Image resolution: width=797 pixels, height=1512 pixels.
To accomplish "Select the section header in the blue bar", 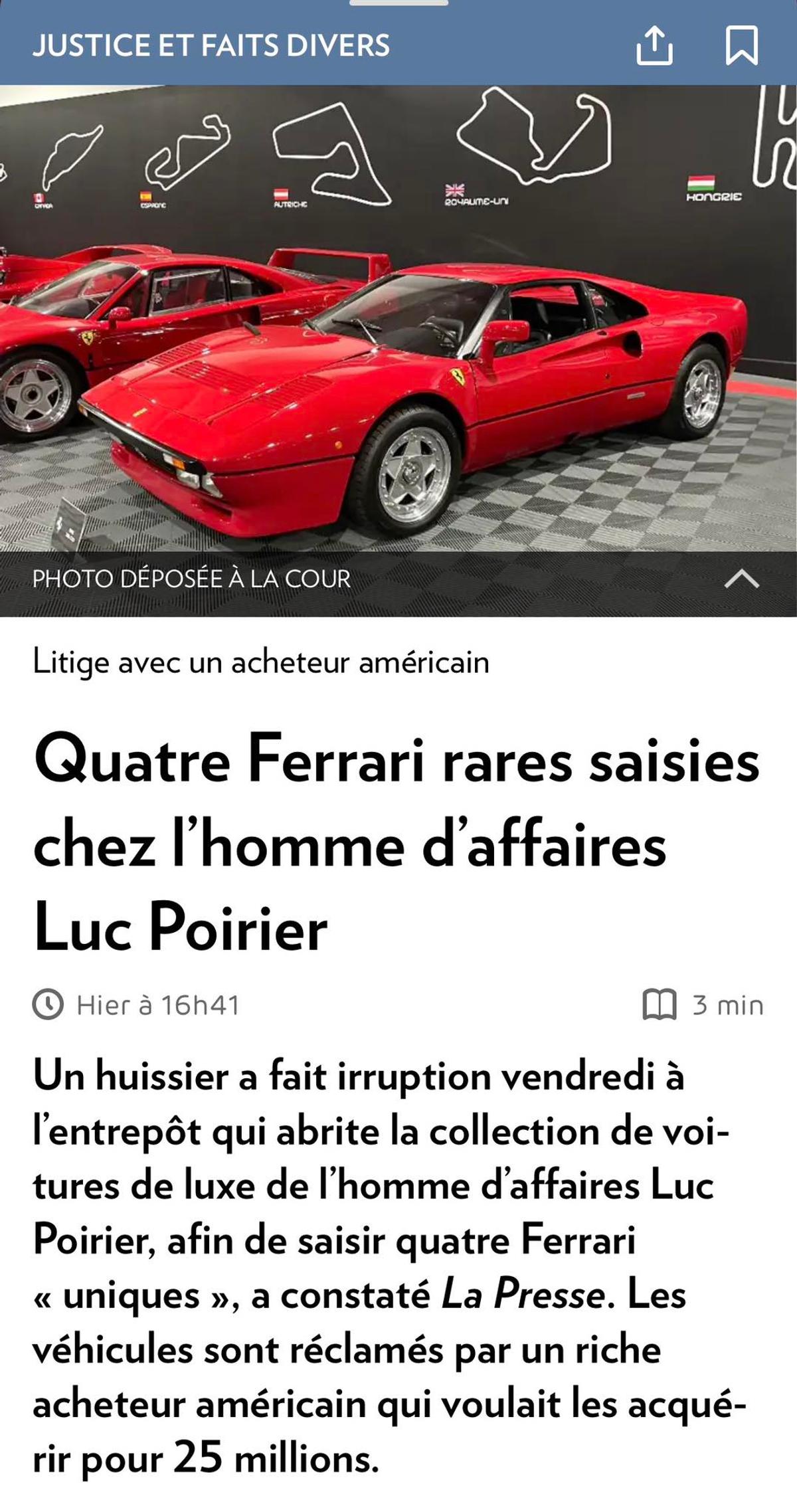I will tap(211, 45).
